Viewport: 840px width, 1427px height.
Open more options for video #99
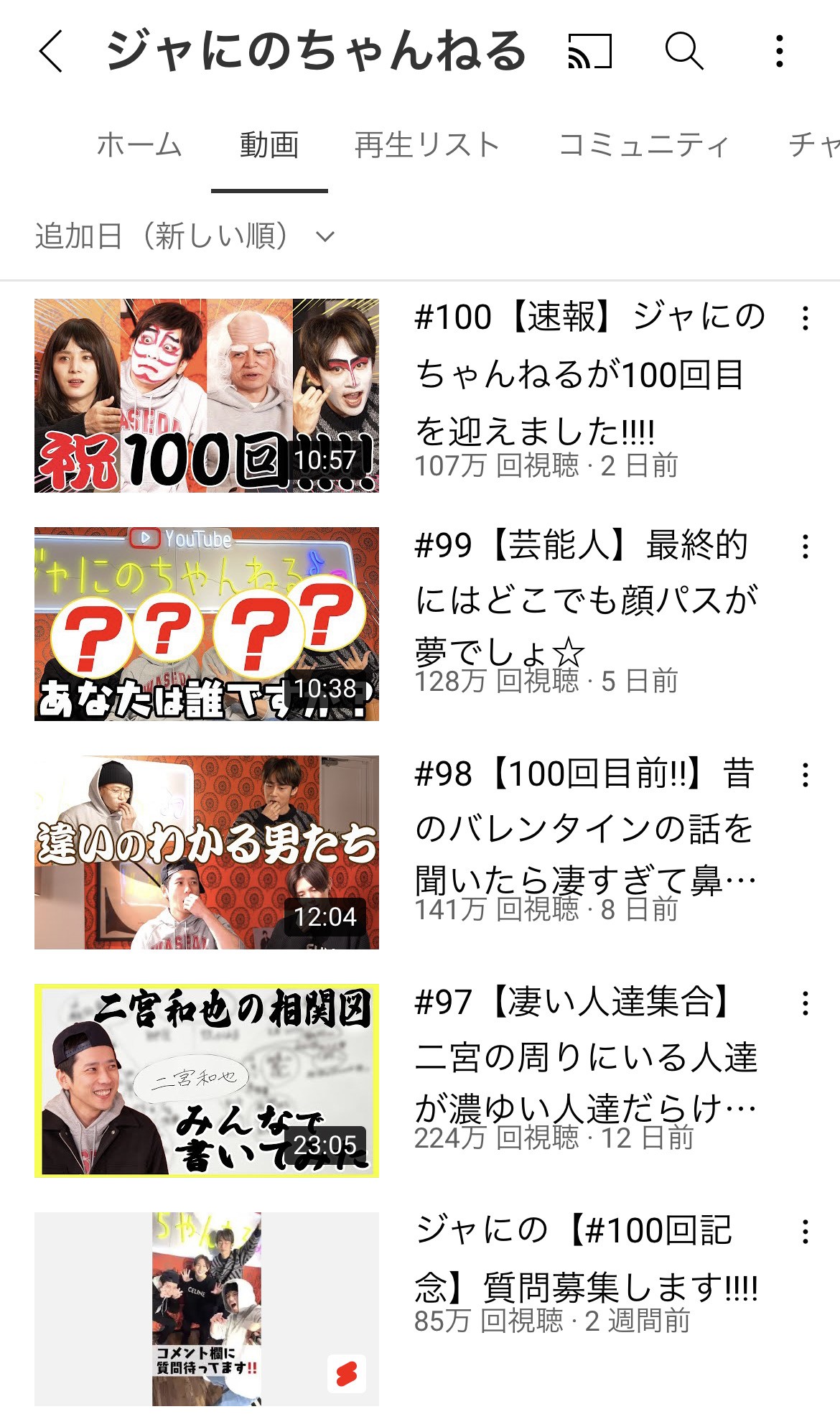click(x=806, y=547)
